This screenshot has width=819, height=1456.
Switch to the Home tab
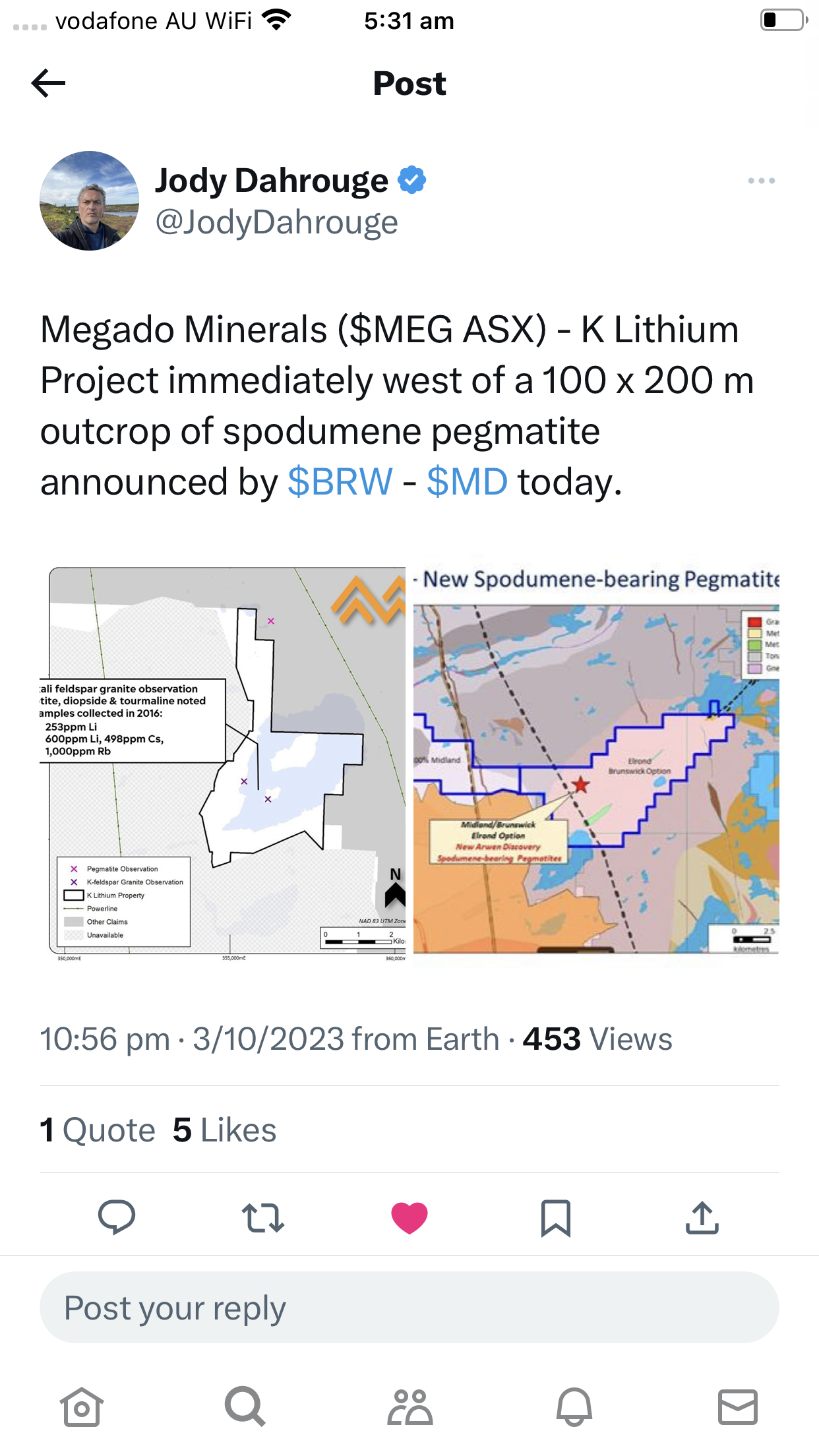[x=82, y=1407]
